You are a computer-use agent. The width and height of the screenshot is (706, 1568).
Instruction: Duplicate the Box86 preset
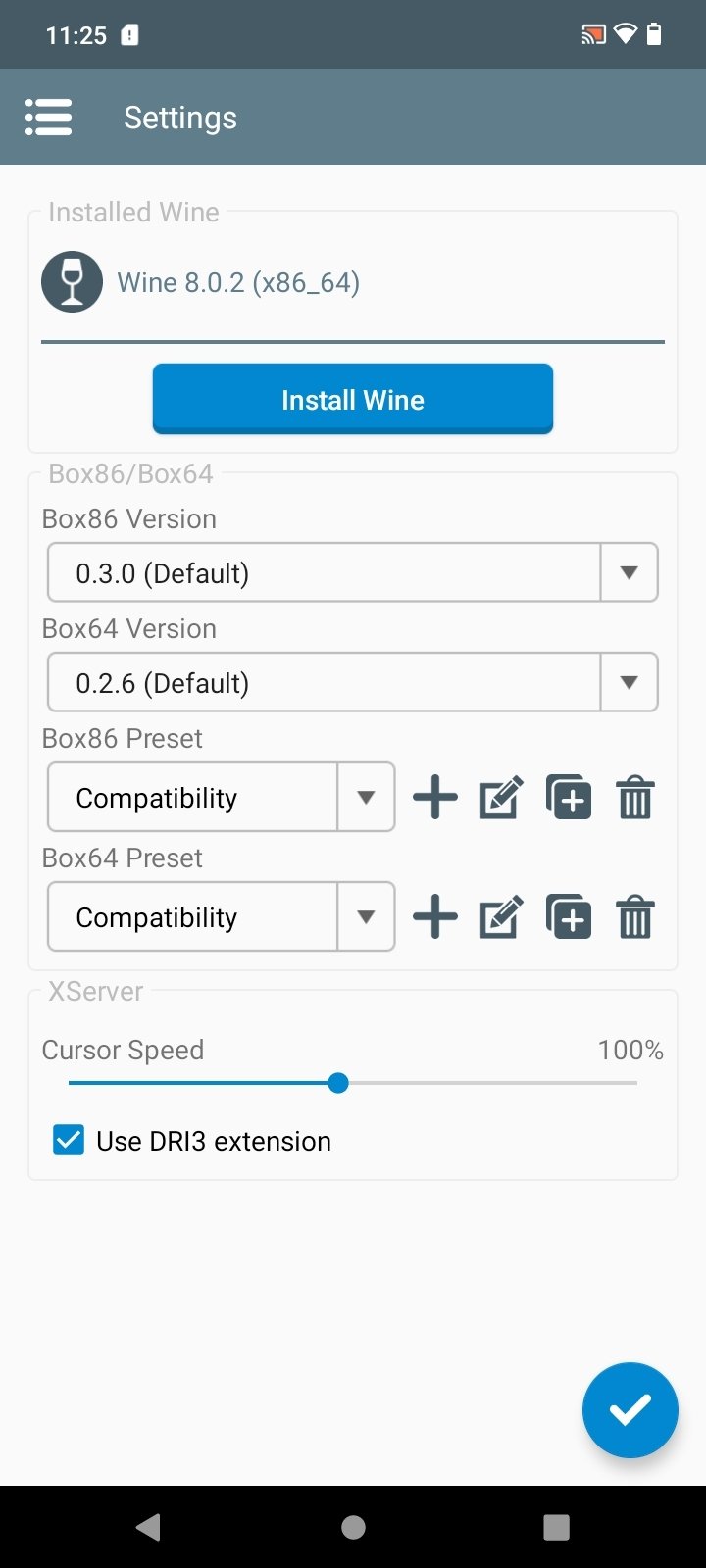coord(569,798)
